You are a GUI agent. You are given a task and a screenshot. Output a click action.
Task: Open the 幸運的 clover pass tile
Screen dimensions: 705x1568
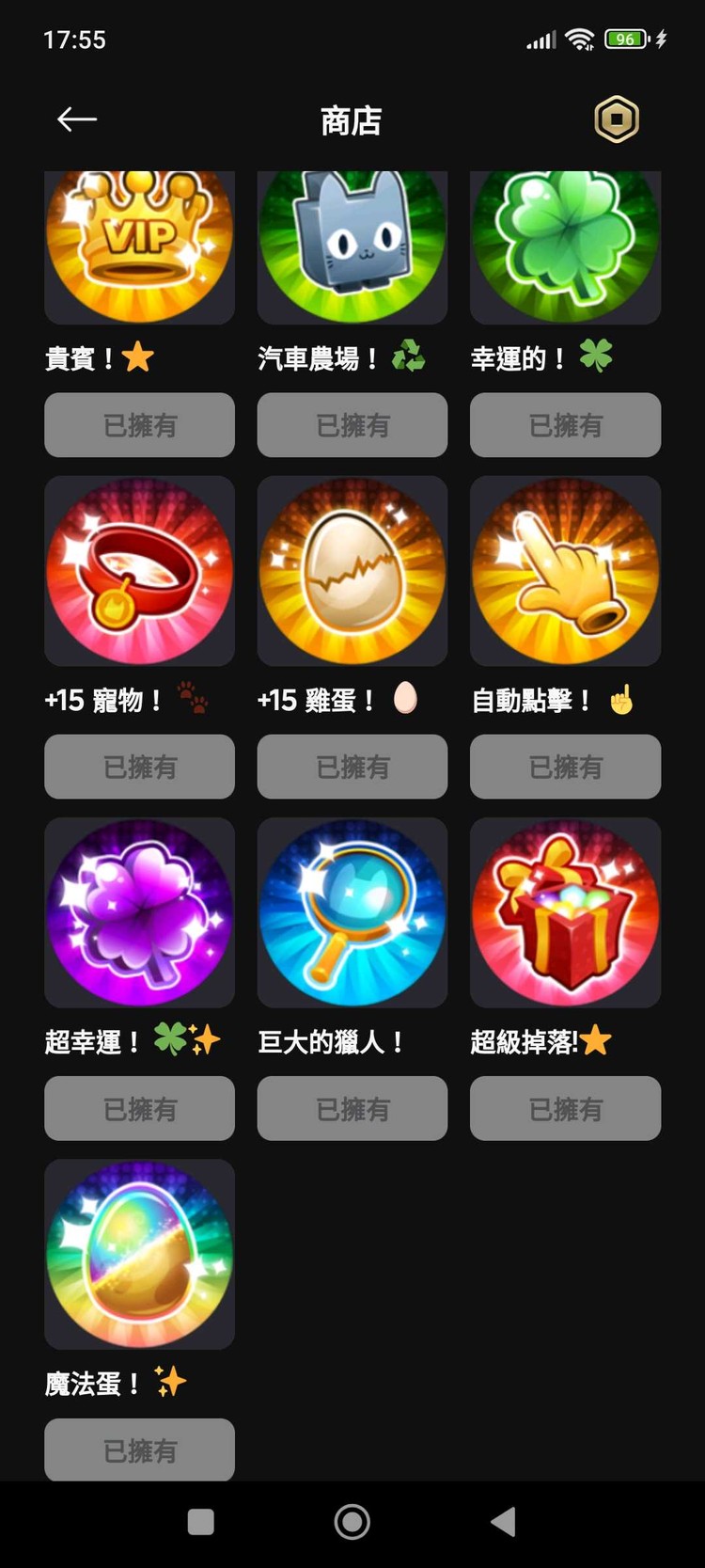click(565, 245)
